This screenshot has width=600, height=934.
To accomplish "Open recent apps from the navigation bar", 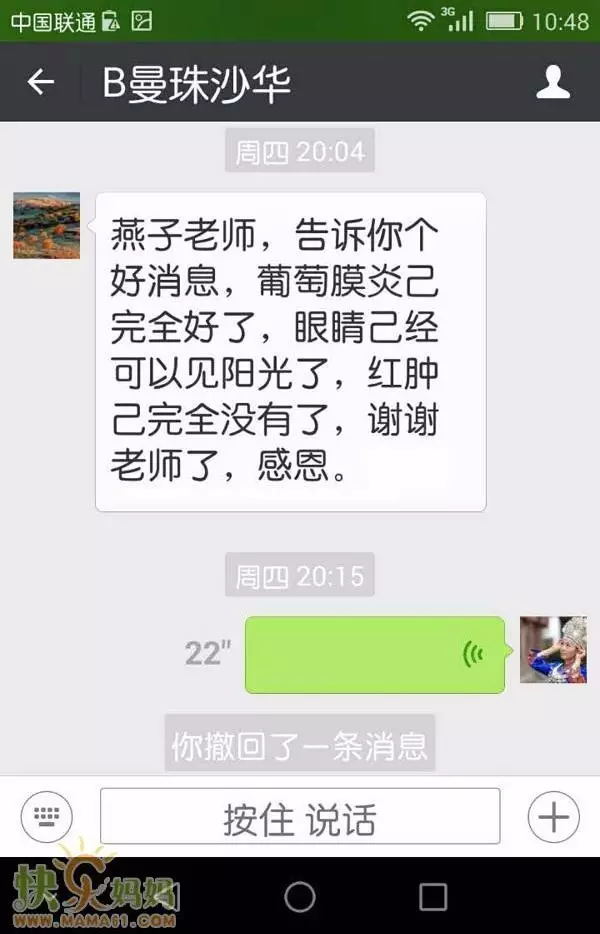I will (x=433, y=897).
